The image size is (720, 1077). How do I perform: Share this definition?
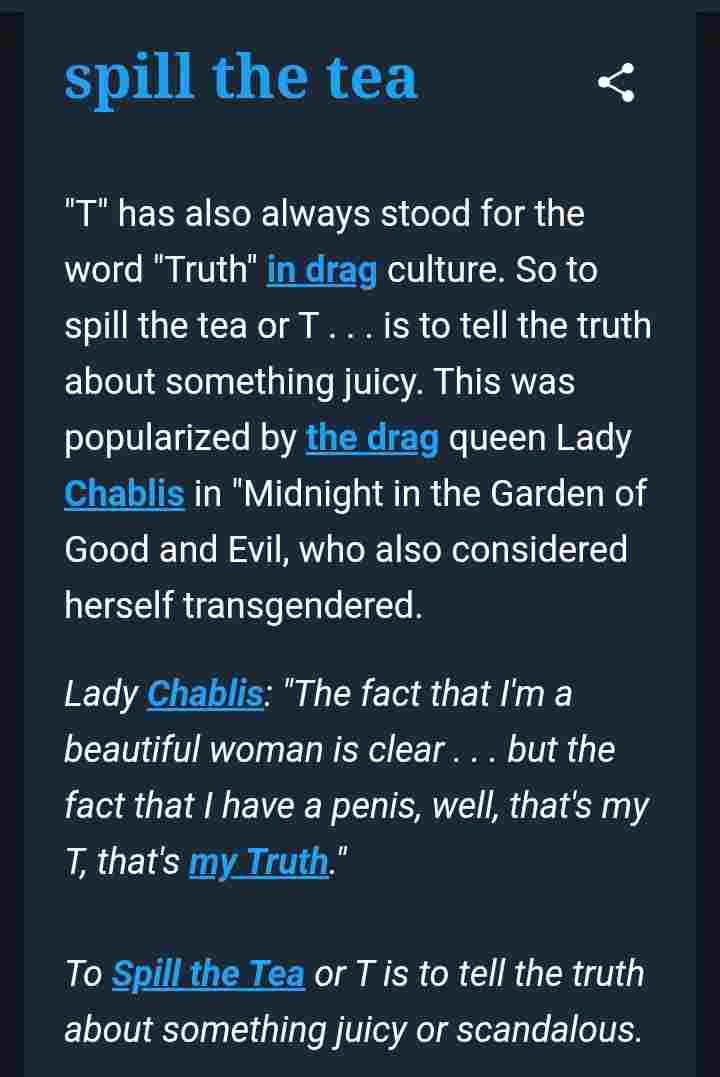[616, 82]
